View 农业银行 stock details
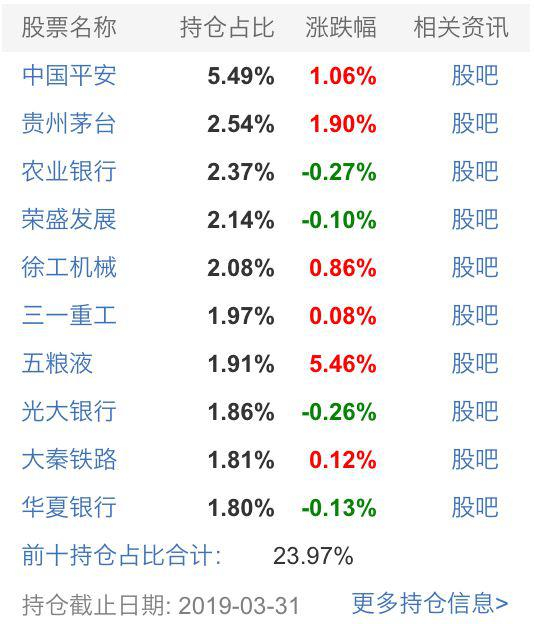The width and height of the screenshot is (534, 624). (x=69, y=172)
